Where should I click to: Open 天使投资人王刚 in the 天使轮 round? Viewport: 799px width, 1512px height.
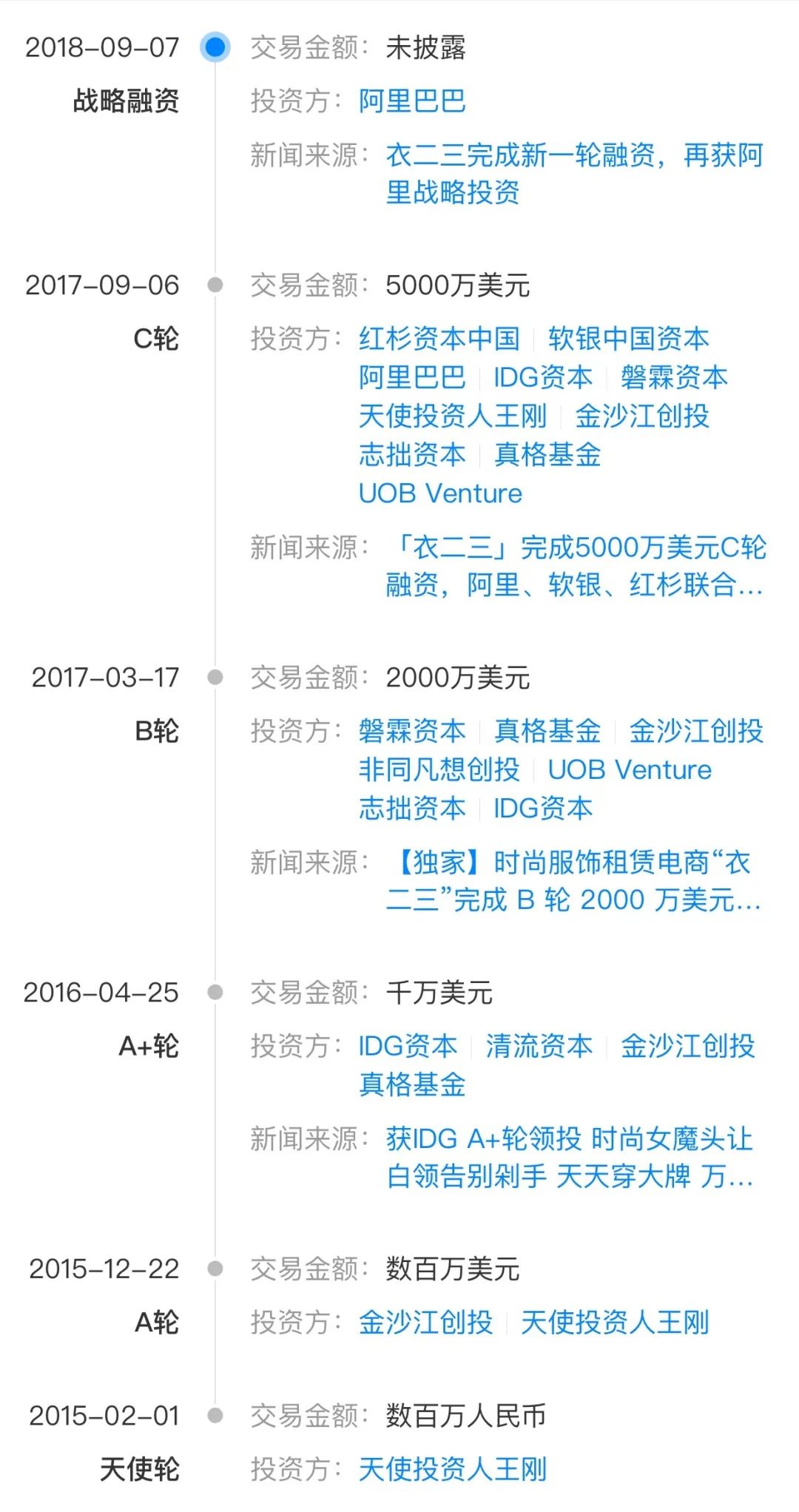453,1469
